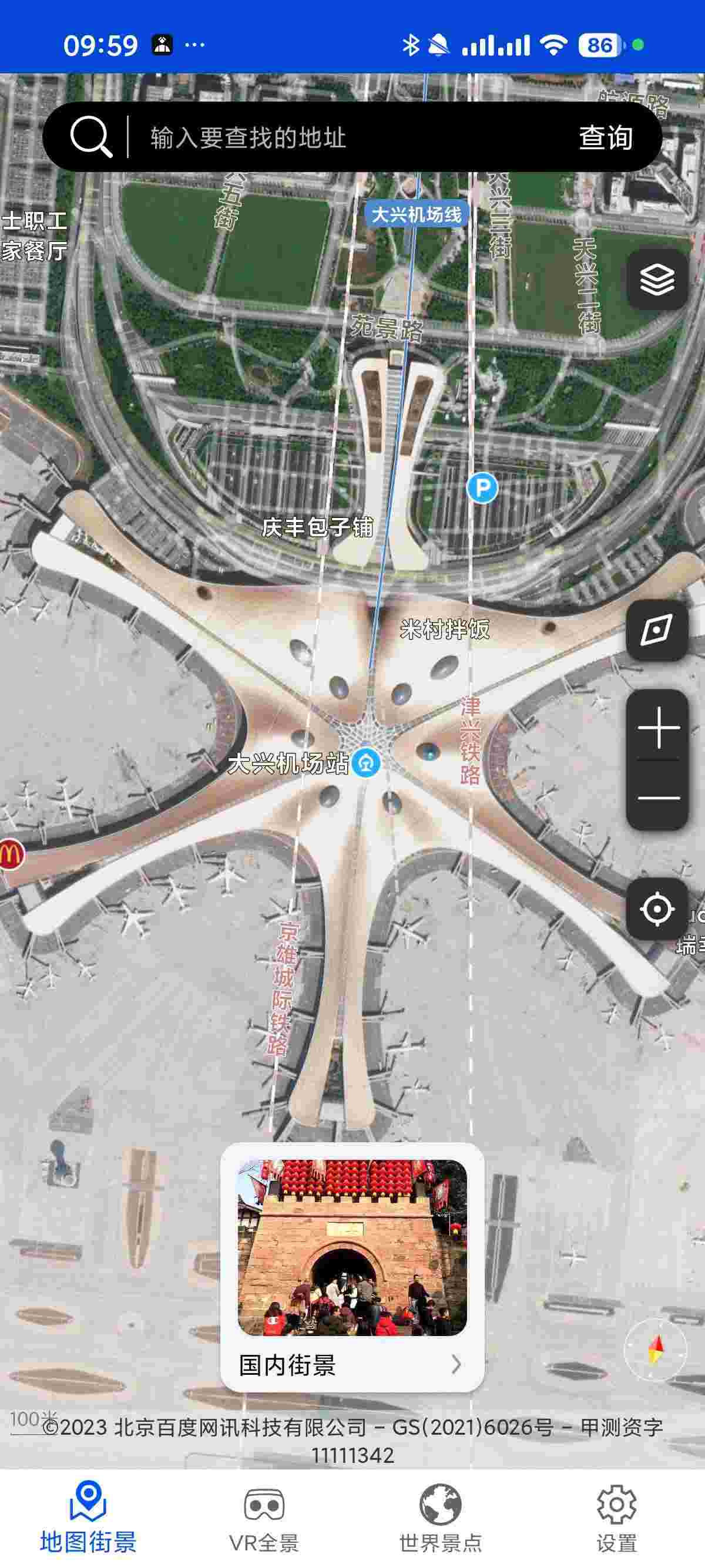705x1568 pixels.
Task: Tap the 大兴机场站 station marker
Action: pyautogui.click(x=366, y=763)
